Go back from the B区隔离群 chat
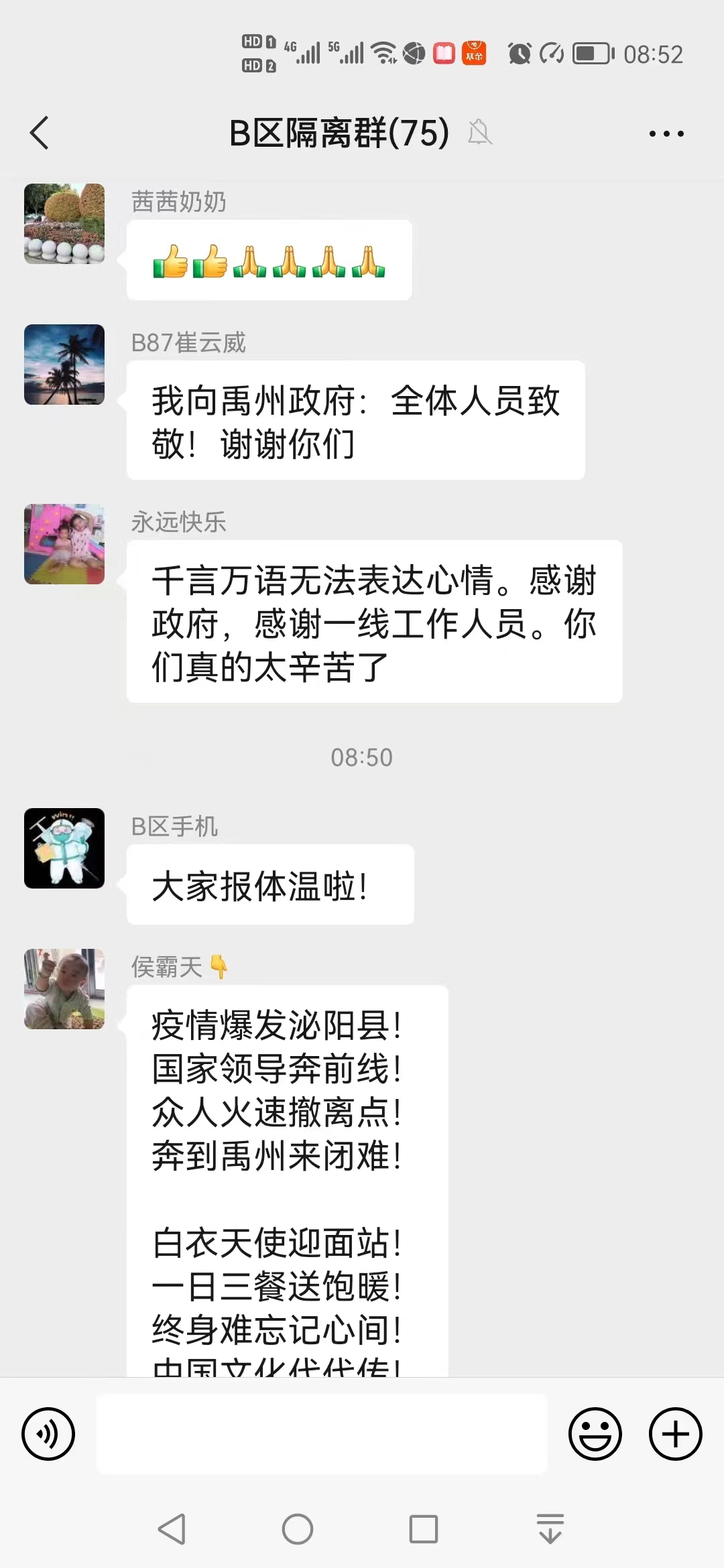This screenshot has height=1568, width=724. (x=40, y=133)
